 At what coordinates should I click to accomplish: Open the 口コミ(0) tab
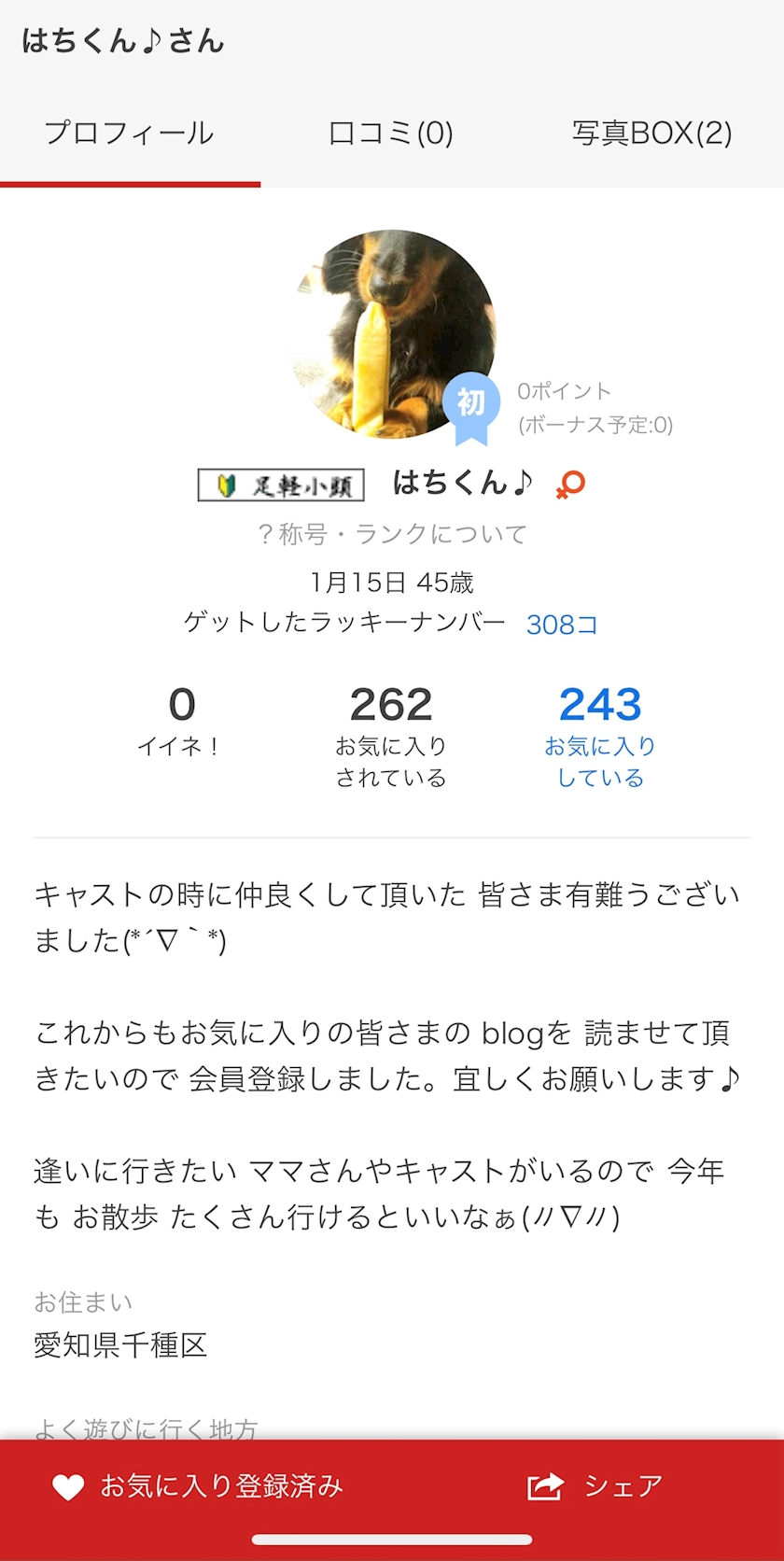pos(391,134)
